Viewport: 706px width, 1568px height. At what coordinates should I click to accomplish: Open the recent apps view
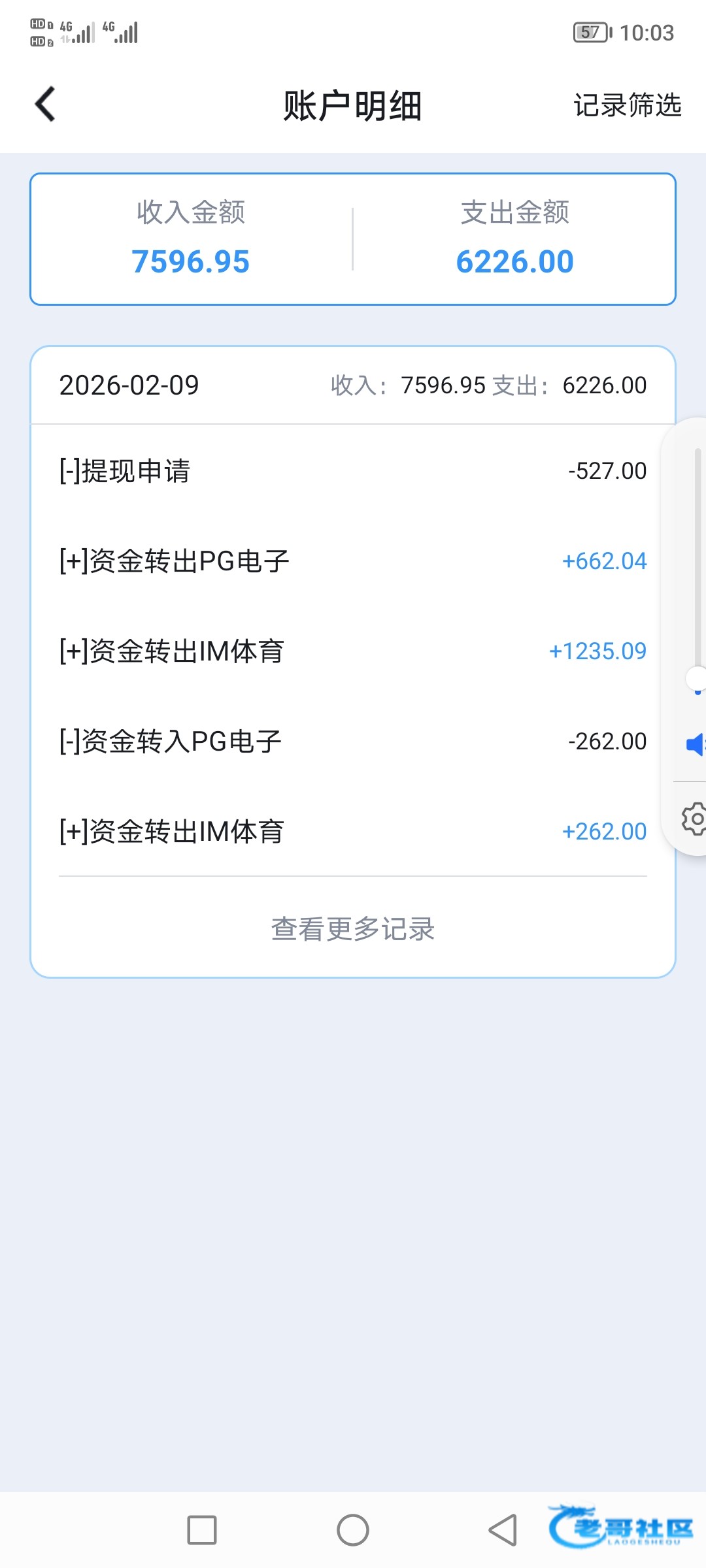pos(202,1530)
